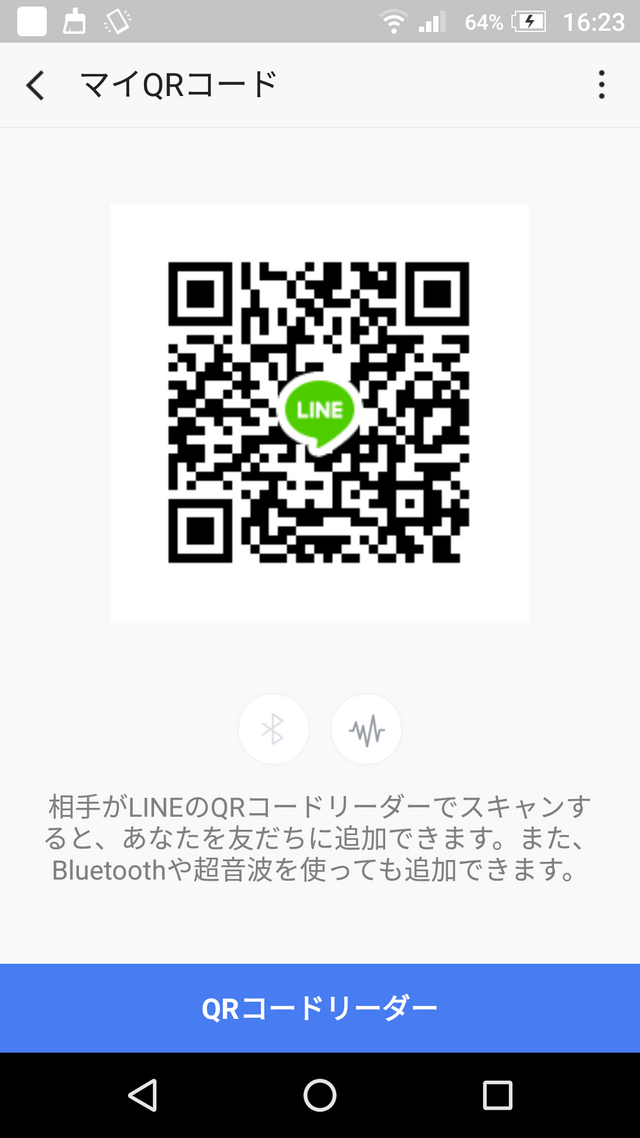Open the QRコードリーダー button
Screen dimensions: 640x1138
coord(320,1008)
